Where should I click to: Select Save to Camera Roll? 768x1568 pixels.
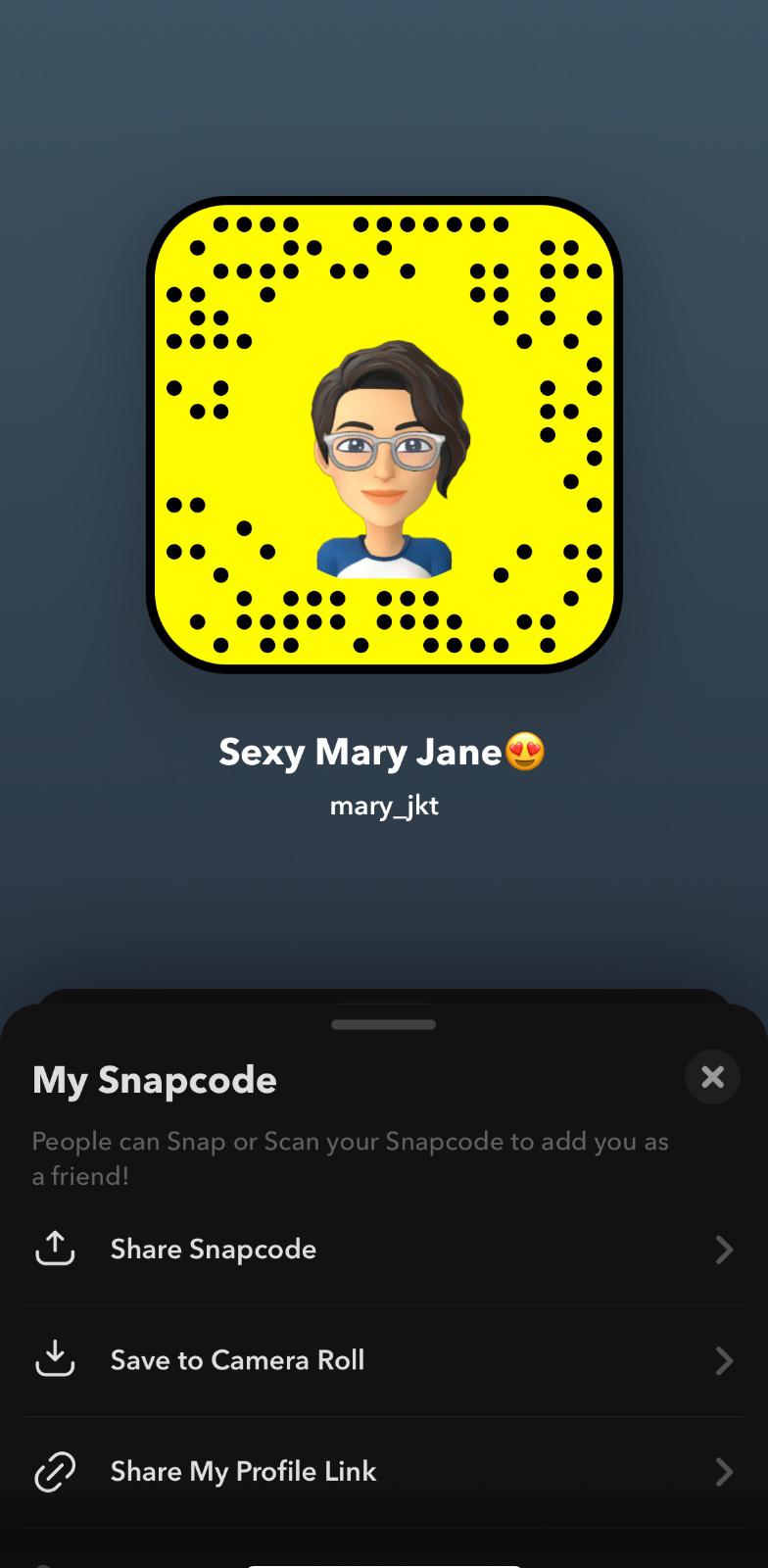[382, 1360]
